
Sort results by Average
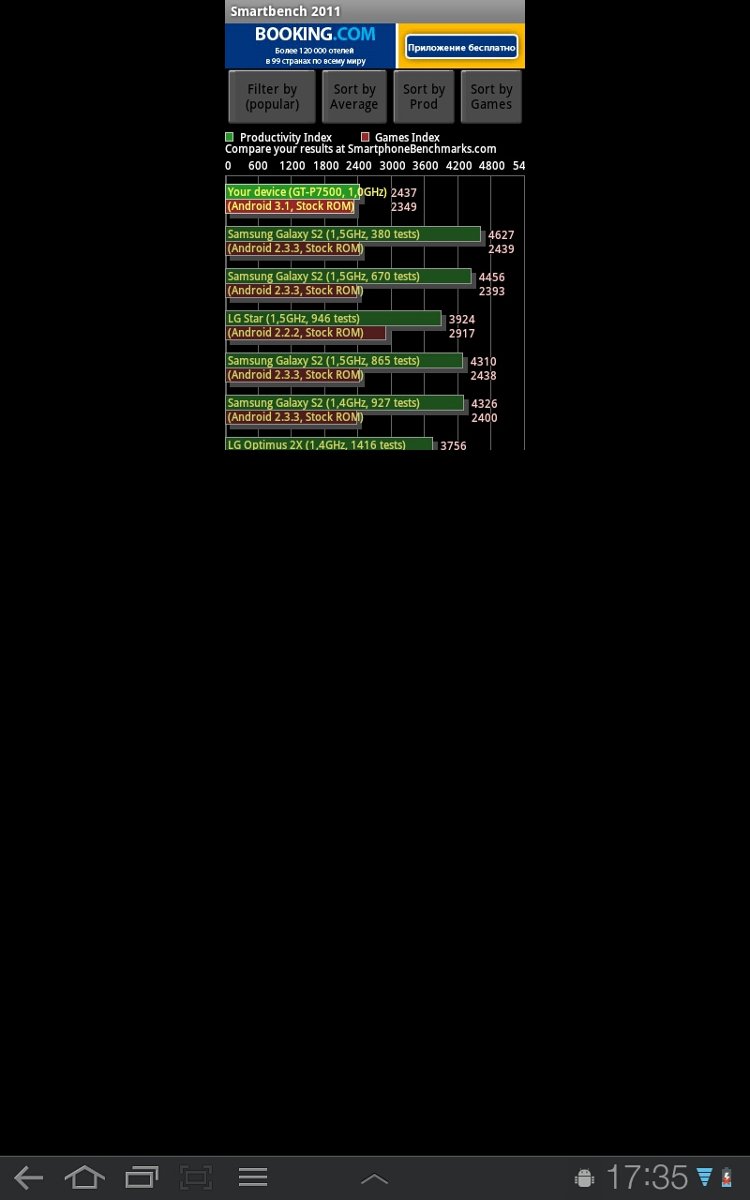tap(354, 97)
